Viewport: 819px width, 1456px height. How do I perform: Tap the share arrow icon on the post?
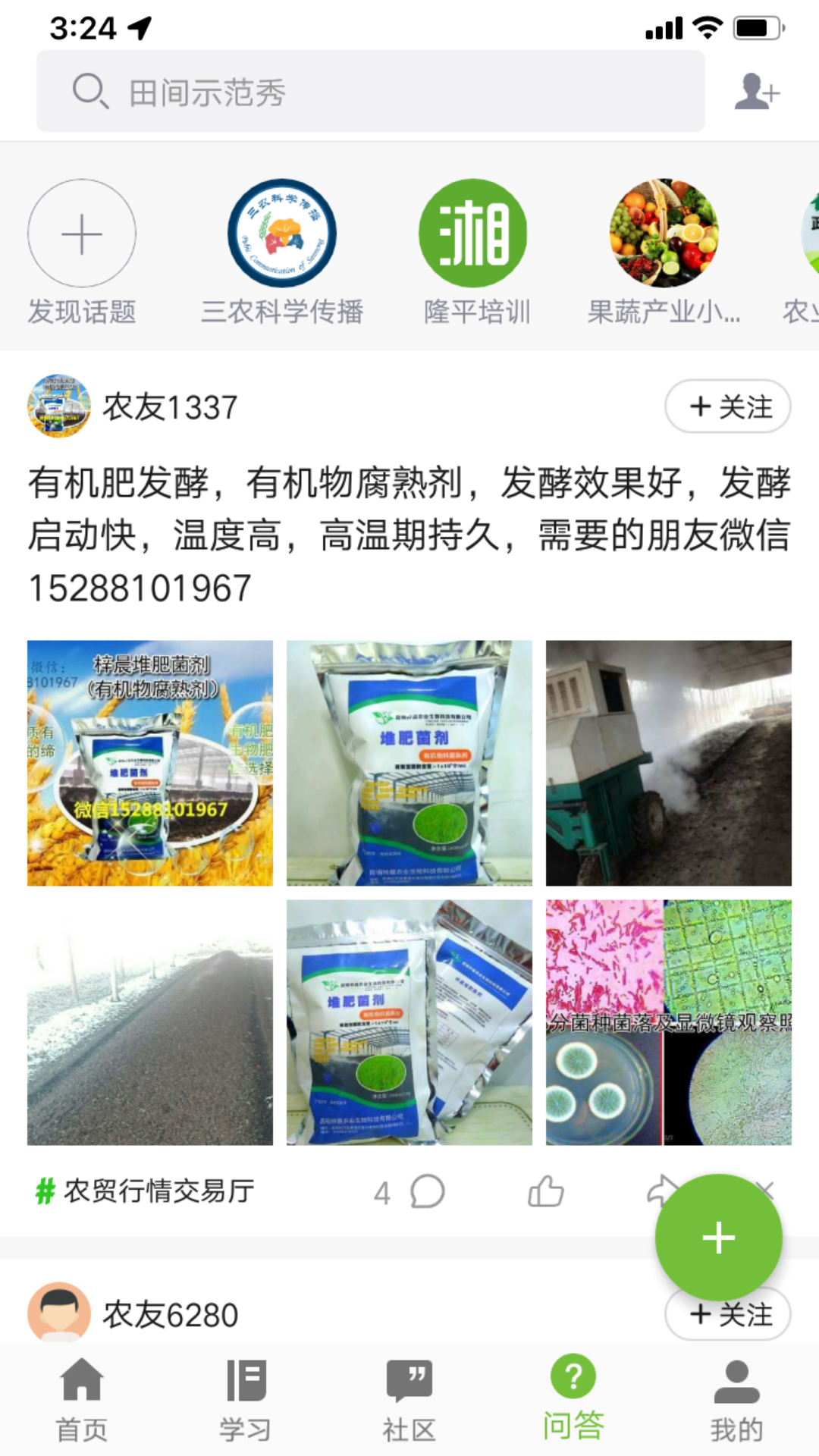[662, 1187]
